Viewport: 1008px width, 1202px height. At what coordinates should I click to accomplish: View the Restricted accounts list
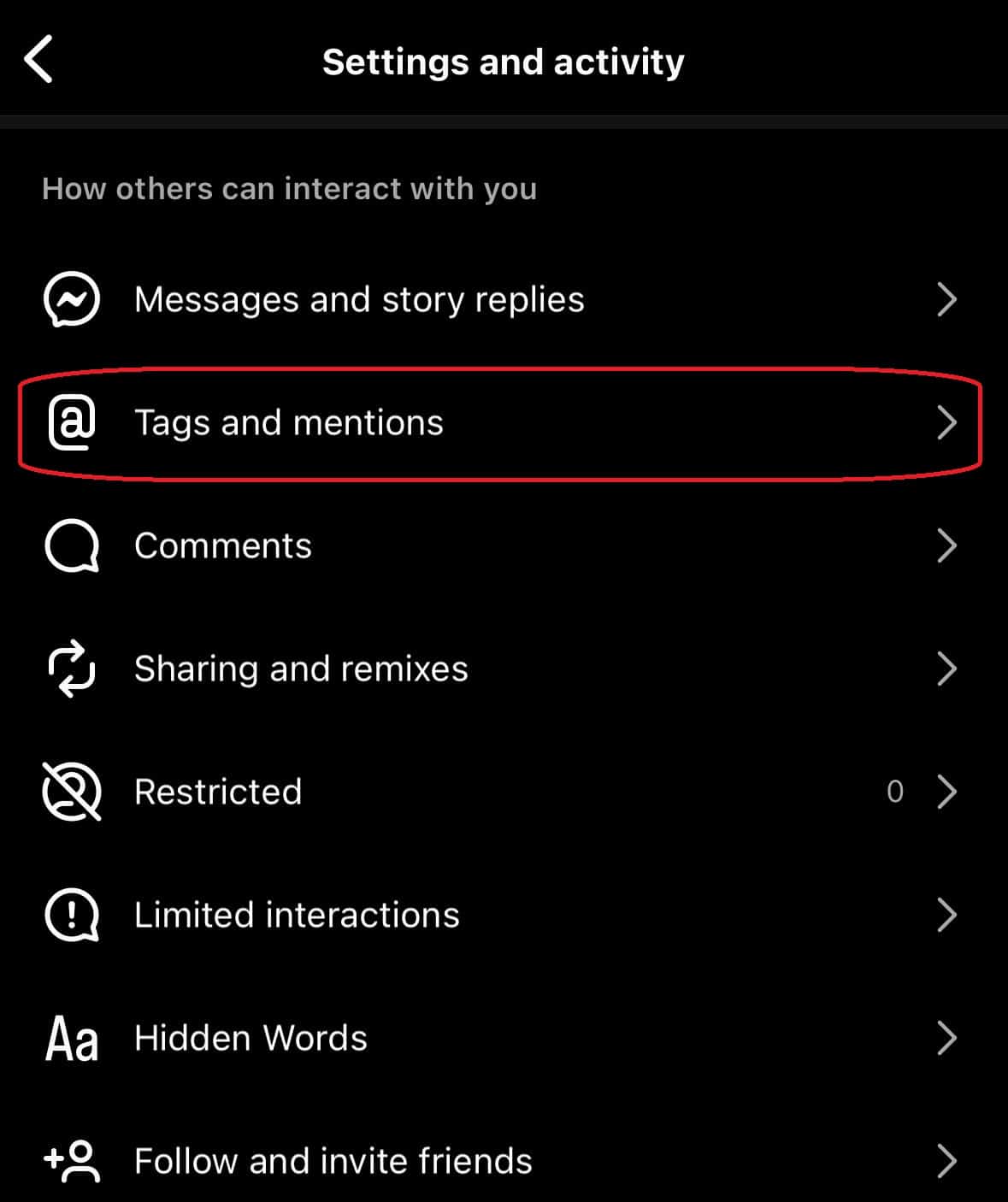pos(218,792)
